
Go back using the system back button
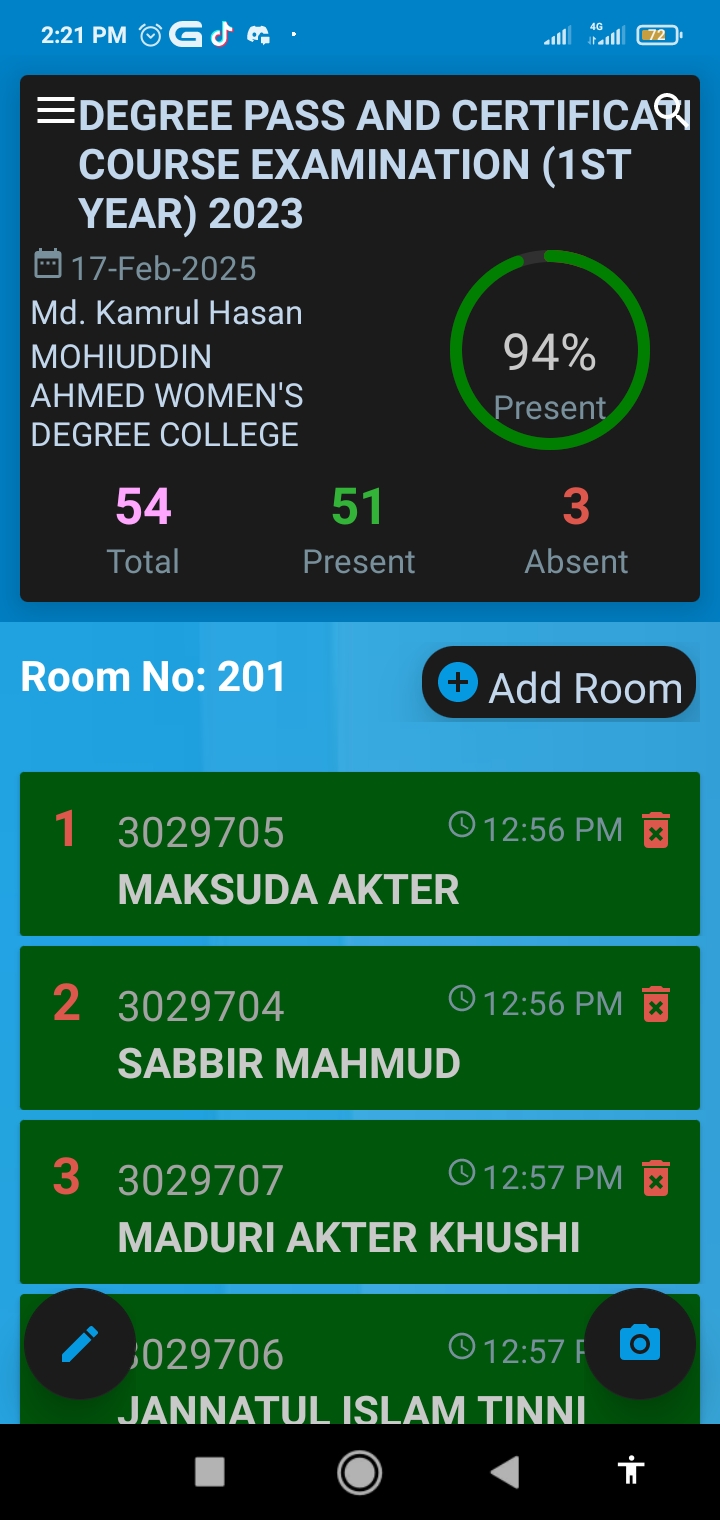pos(505,1471)
